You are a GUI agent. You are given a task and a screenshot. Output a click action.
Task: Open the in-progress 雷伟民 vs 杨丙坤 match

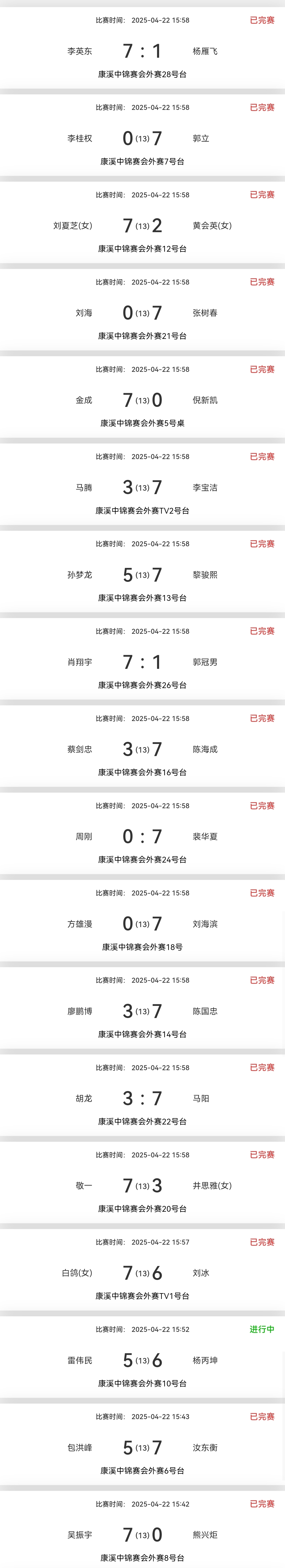[x=142, y=1360]
